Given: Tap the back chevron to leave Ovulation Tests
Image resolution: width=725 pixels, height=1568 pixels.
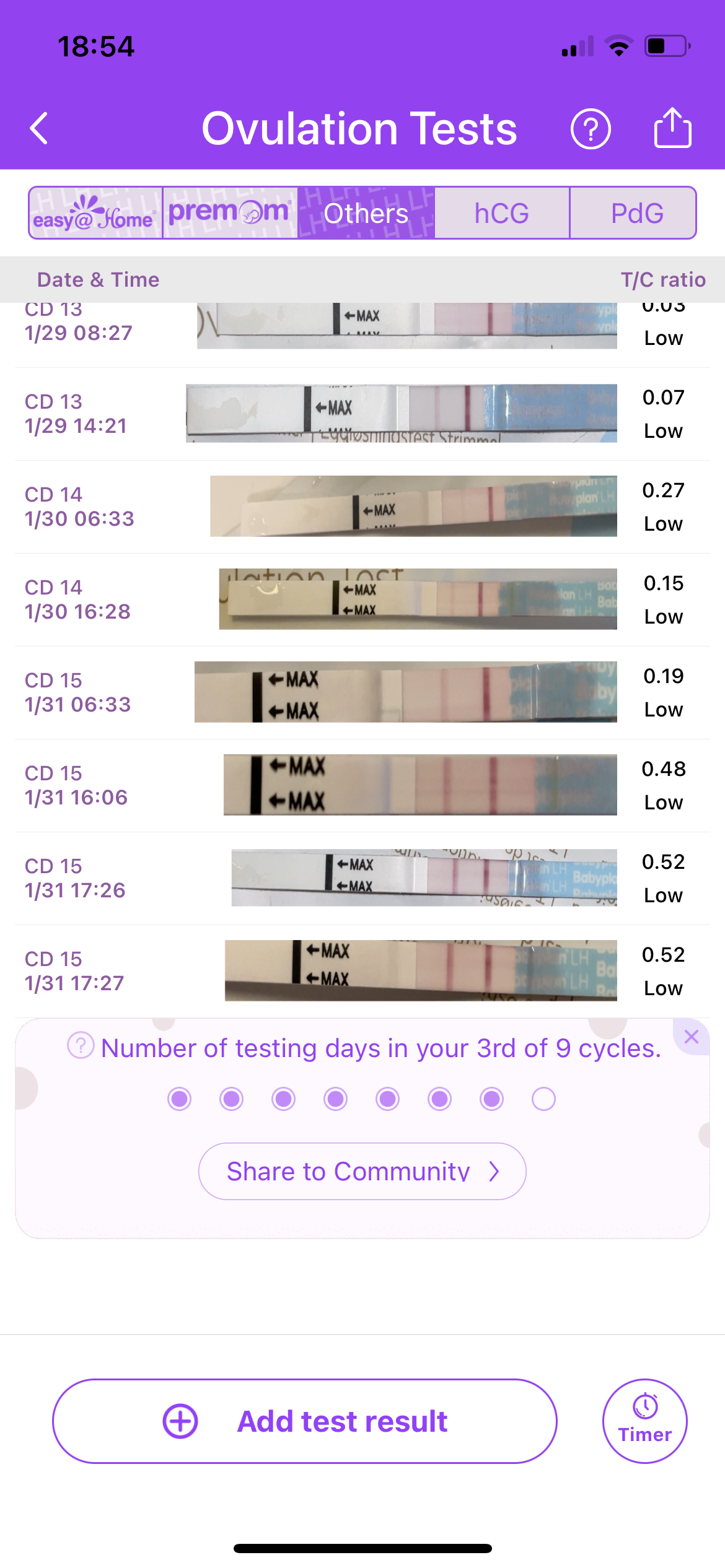Looking at the screenshot, I should click(x=39, y=128).
